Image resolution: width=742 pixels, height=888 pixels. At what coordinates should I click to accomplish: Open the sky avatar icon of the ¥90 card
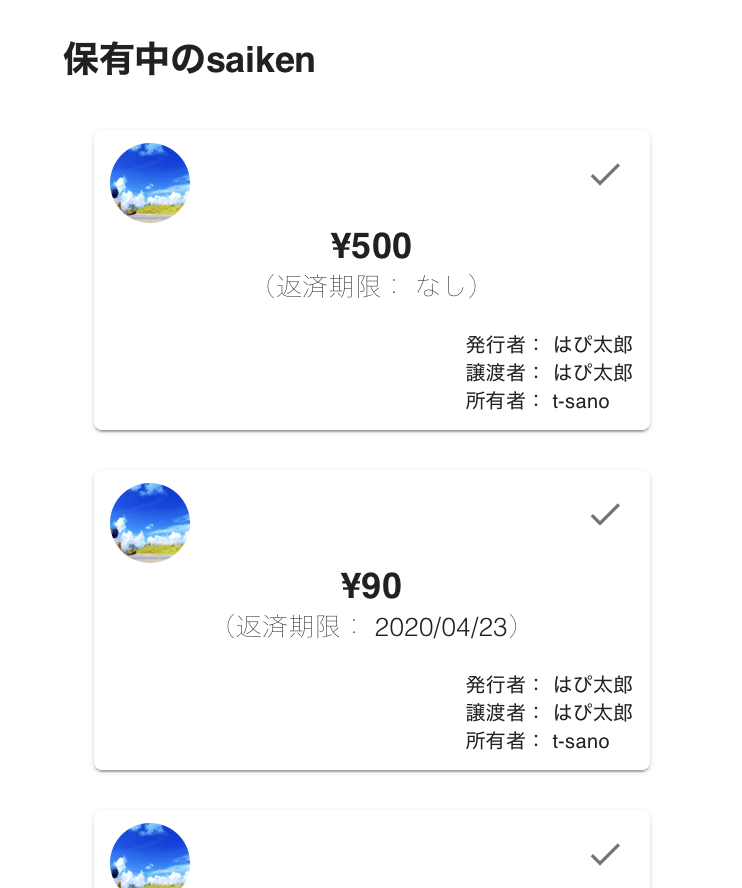pos(149,522)
